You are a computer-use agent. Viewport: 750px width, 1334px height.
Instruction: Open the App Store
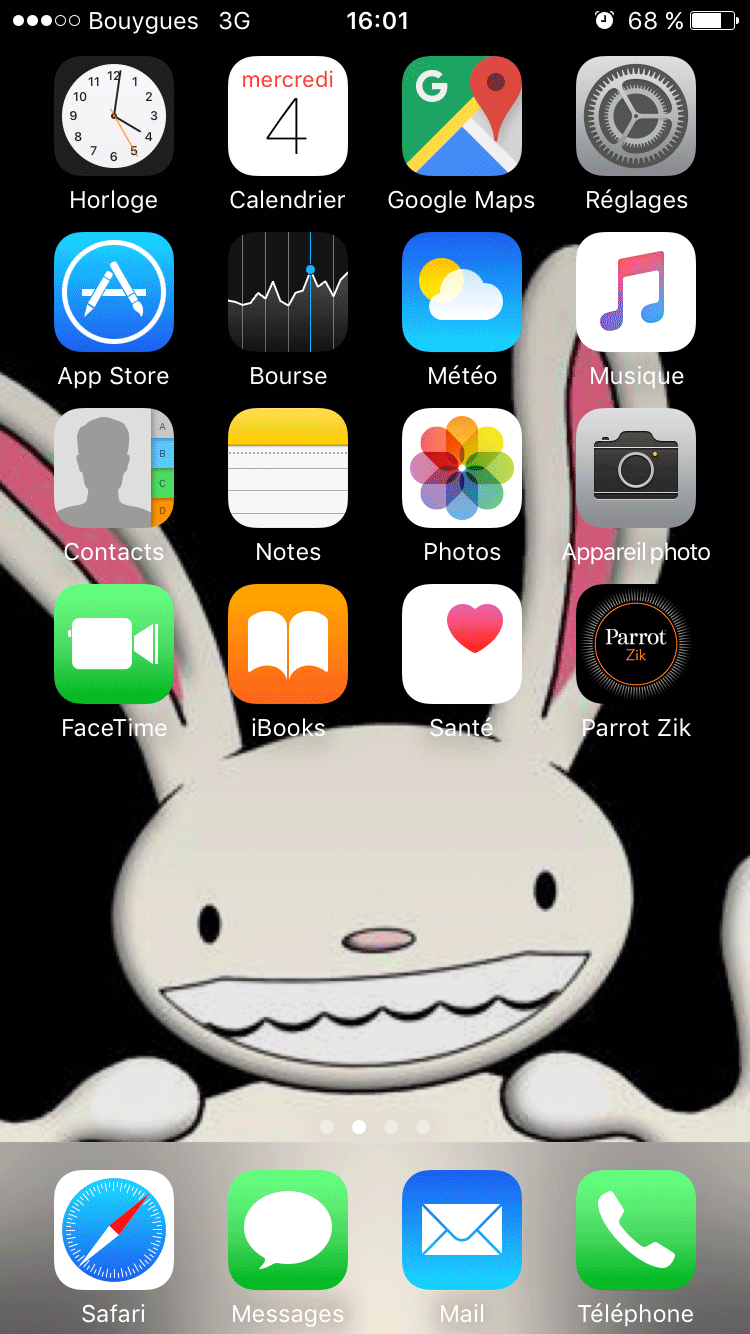114,292
